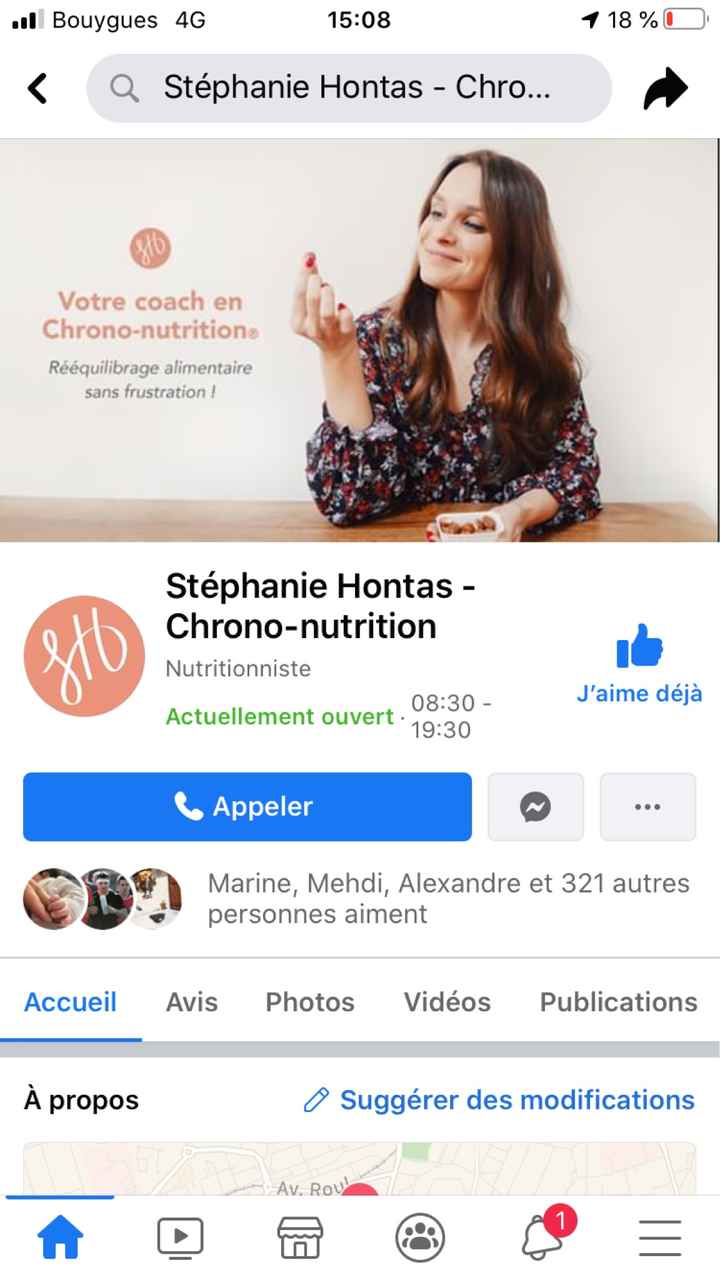
Task: Switch to the Photos tab
Action: click(x=310, y=1002)
